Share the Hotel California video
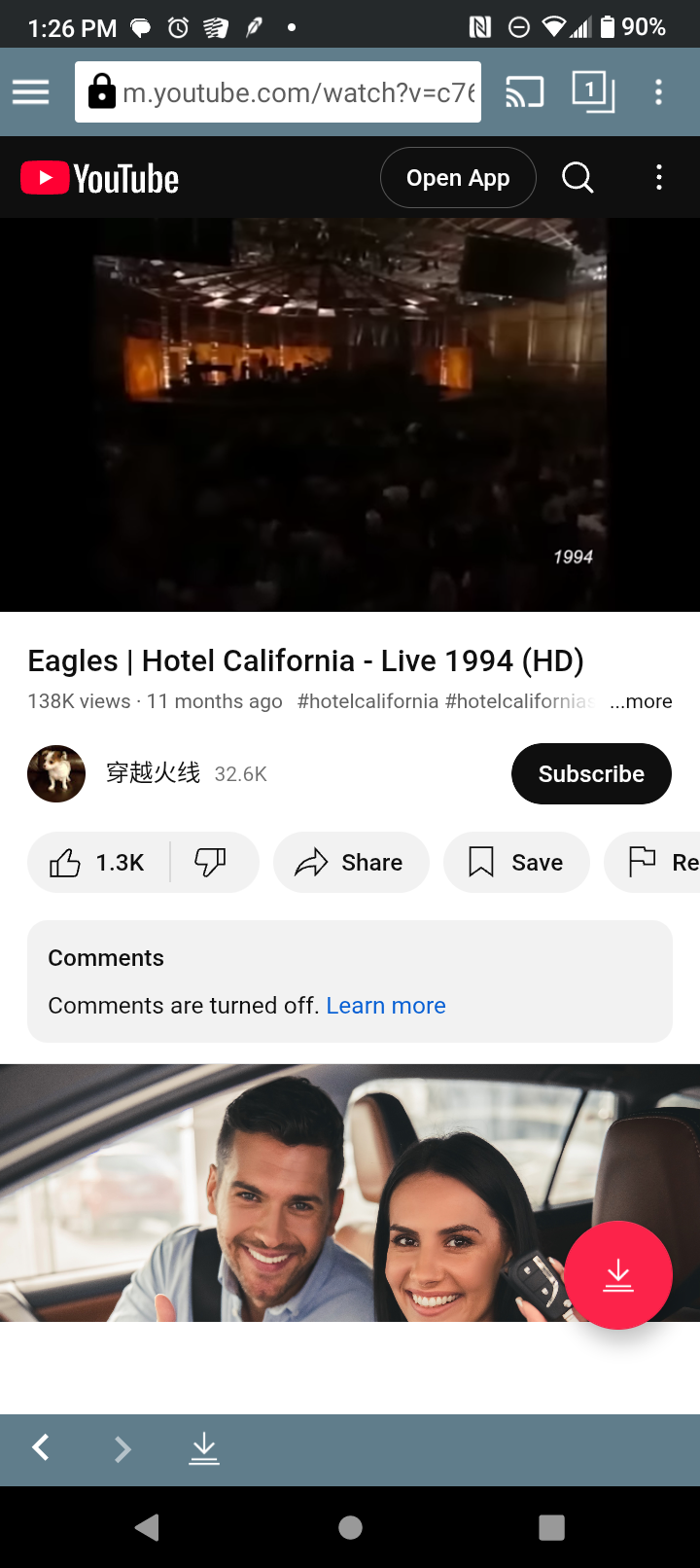 coord(350,863)
